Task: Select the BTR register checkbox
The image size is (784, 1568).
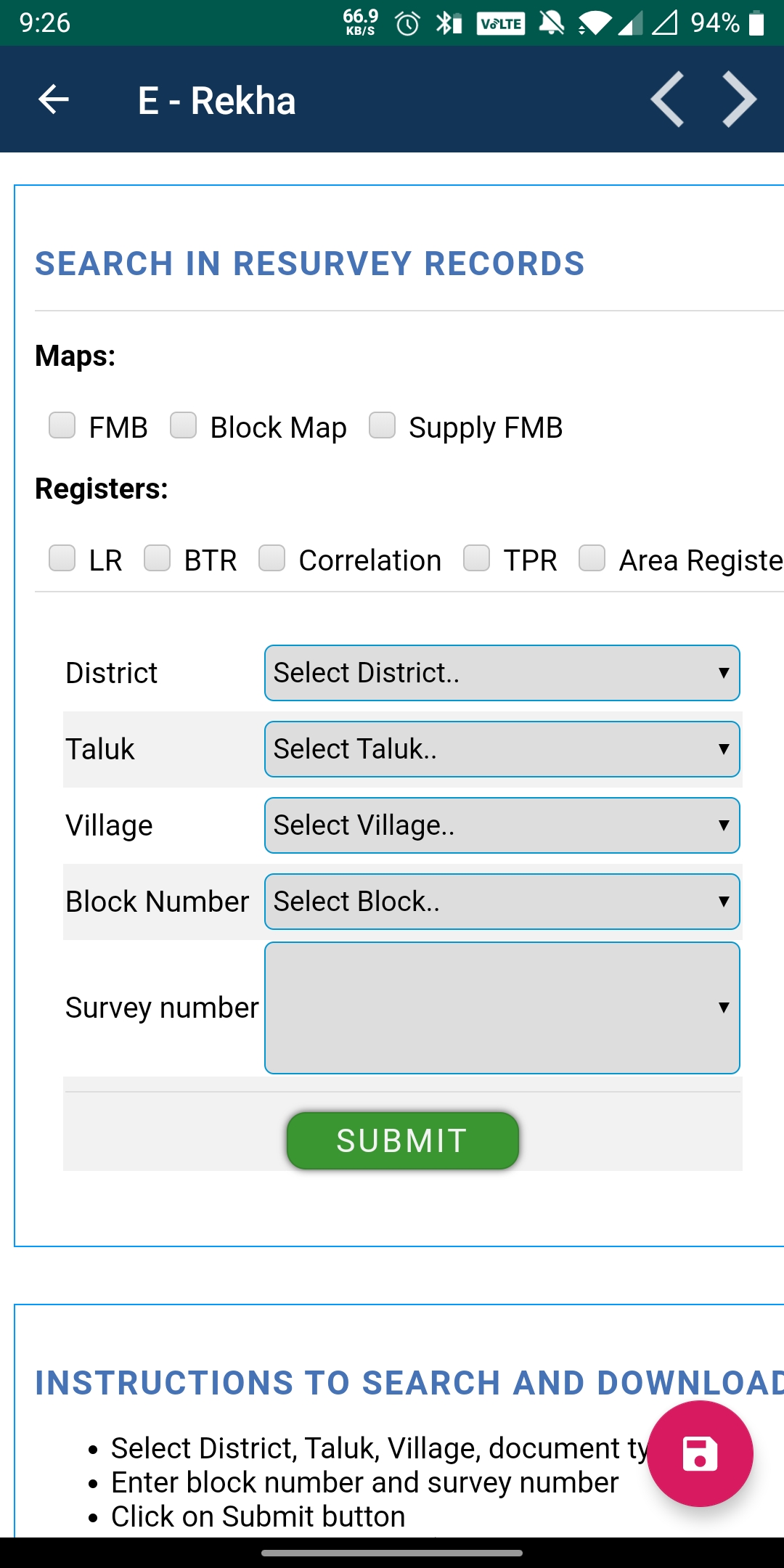Action: [157, 558]
